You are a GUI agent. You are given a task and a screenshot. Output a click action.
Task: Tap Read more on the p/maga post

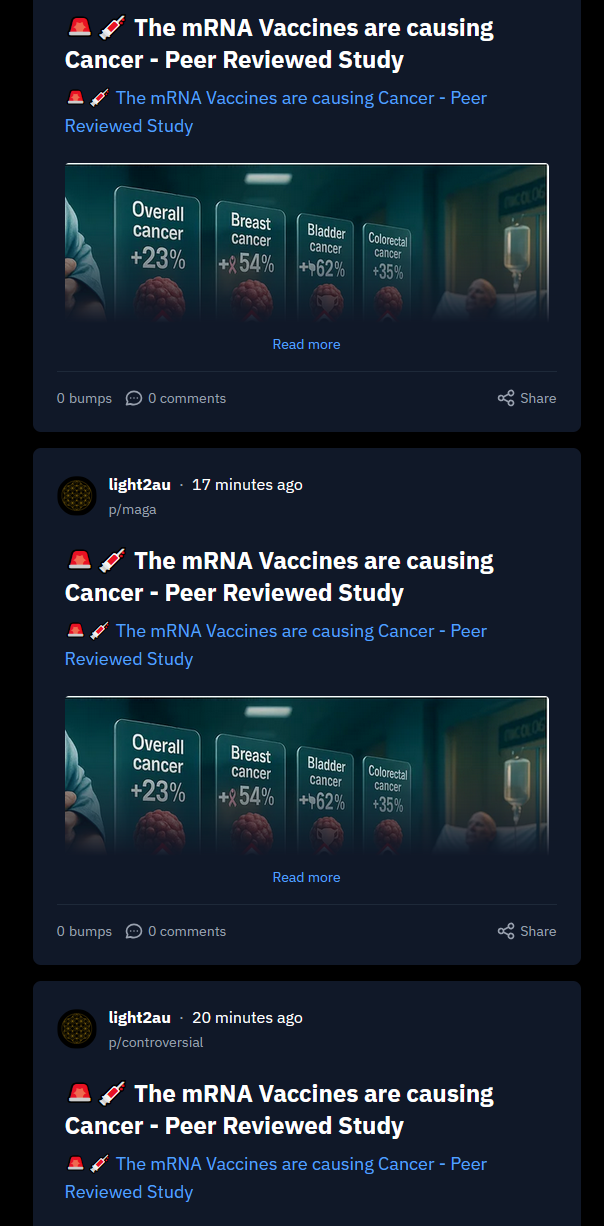306,877
